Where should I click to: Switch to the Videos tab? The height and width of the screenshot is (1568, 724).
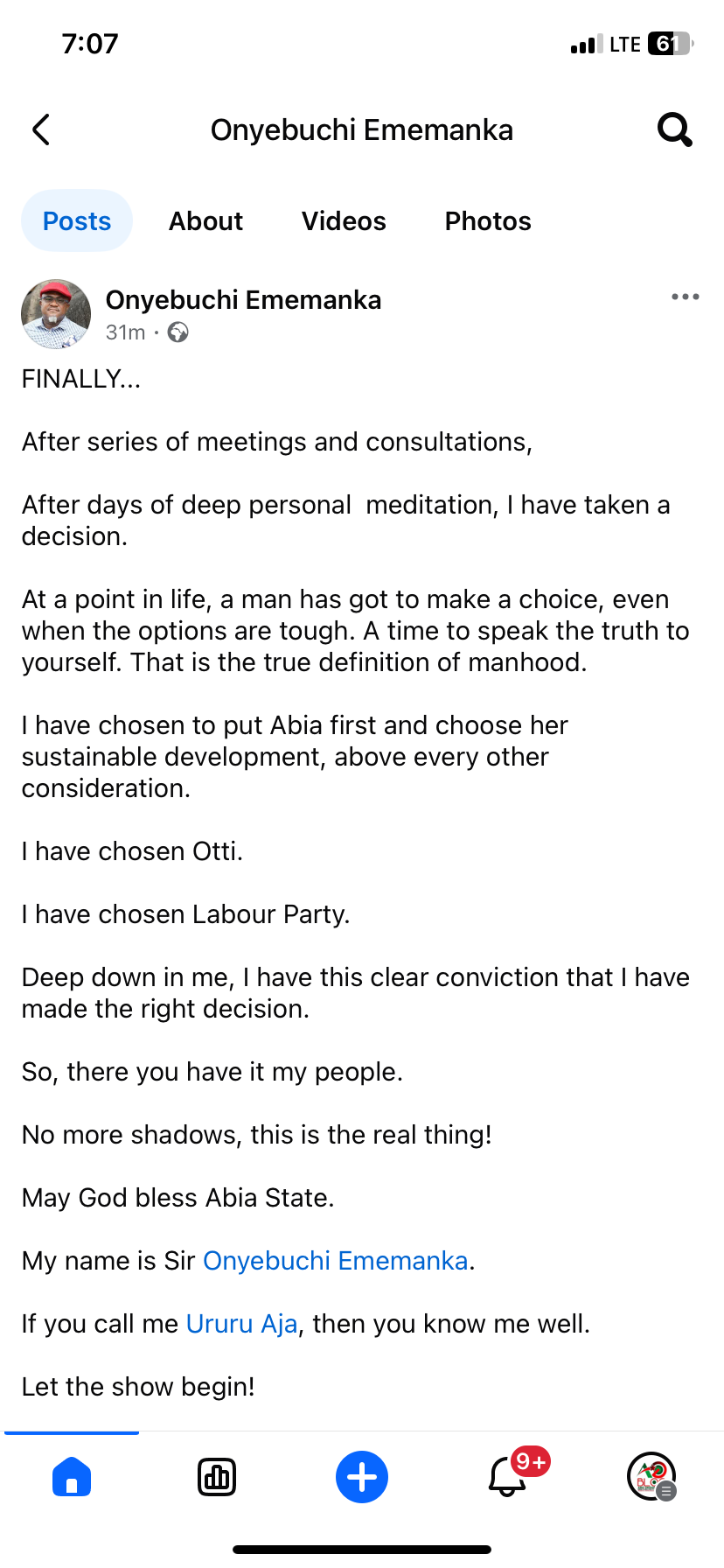pos(344,220)
